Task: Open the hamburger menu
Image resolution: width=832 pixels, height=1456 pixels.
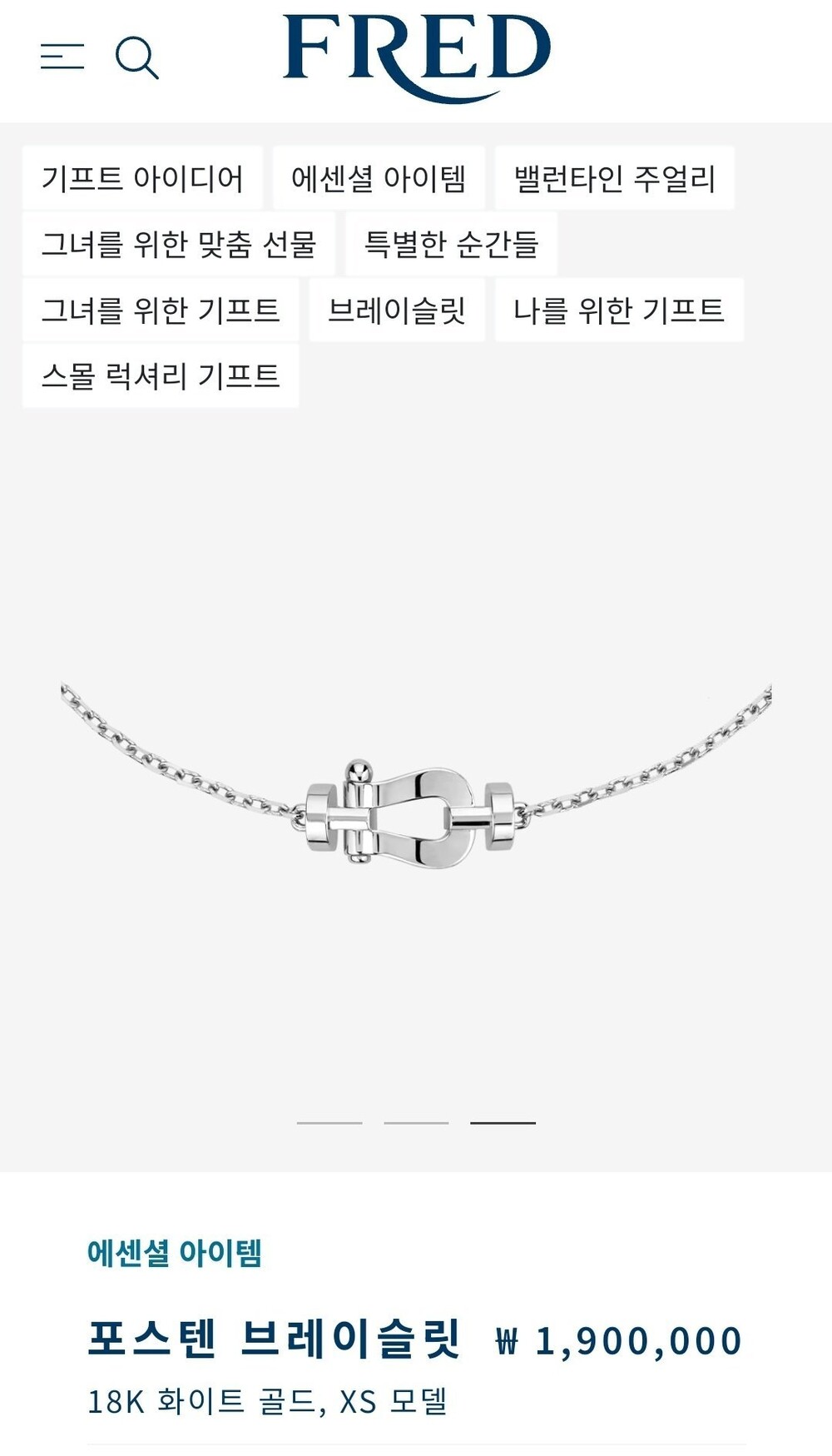Action: pos(62,57)
